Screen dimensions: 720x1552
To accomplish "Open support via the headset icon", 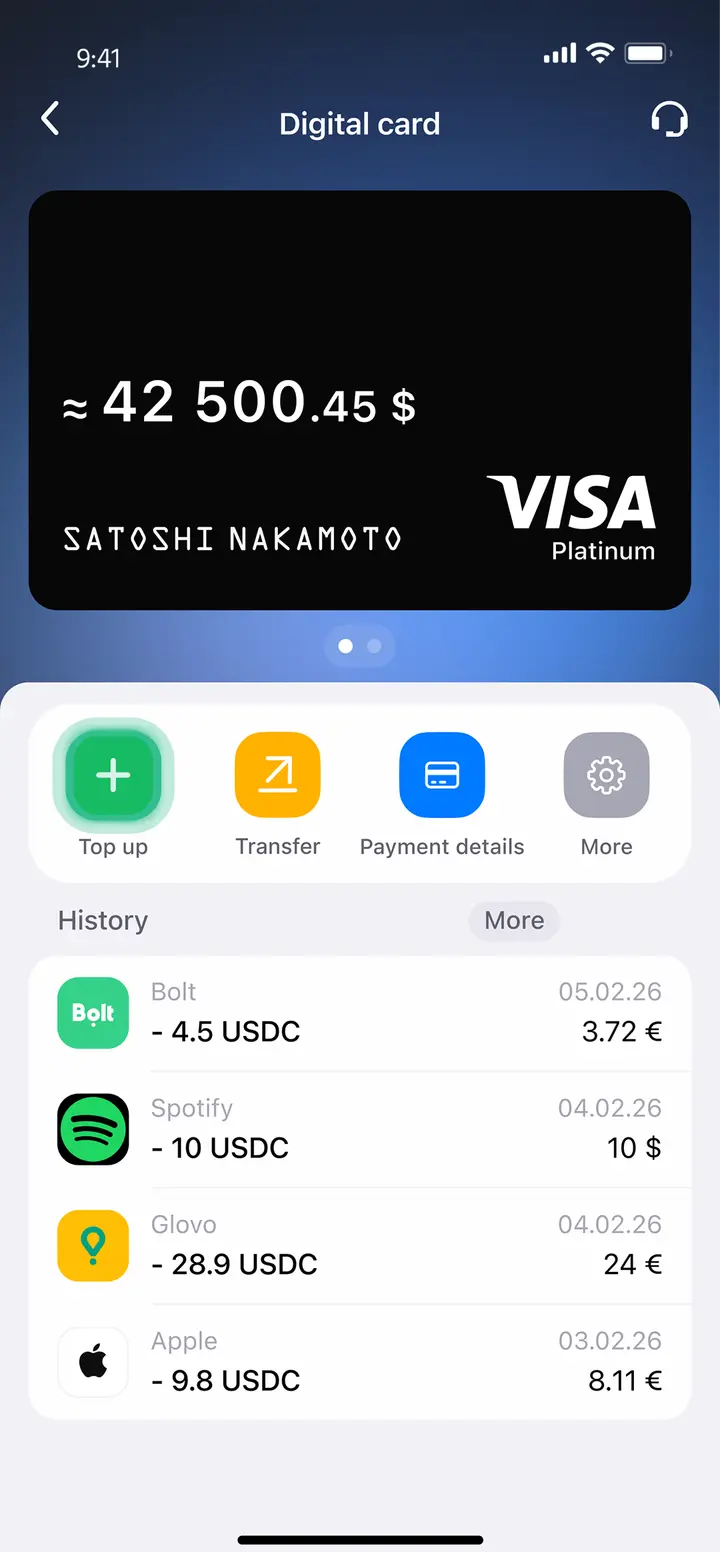I will [669, 120].
